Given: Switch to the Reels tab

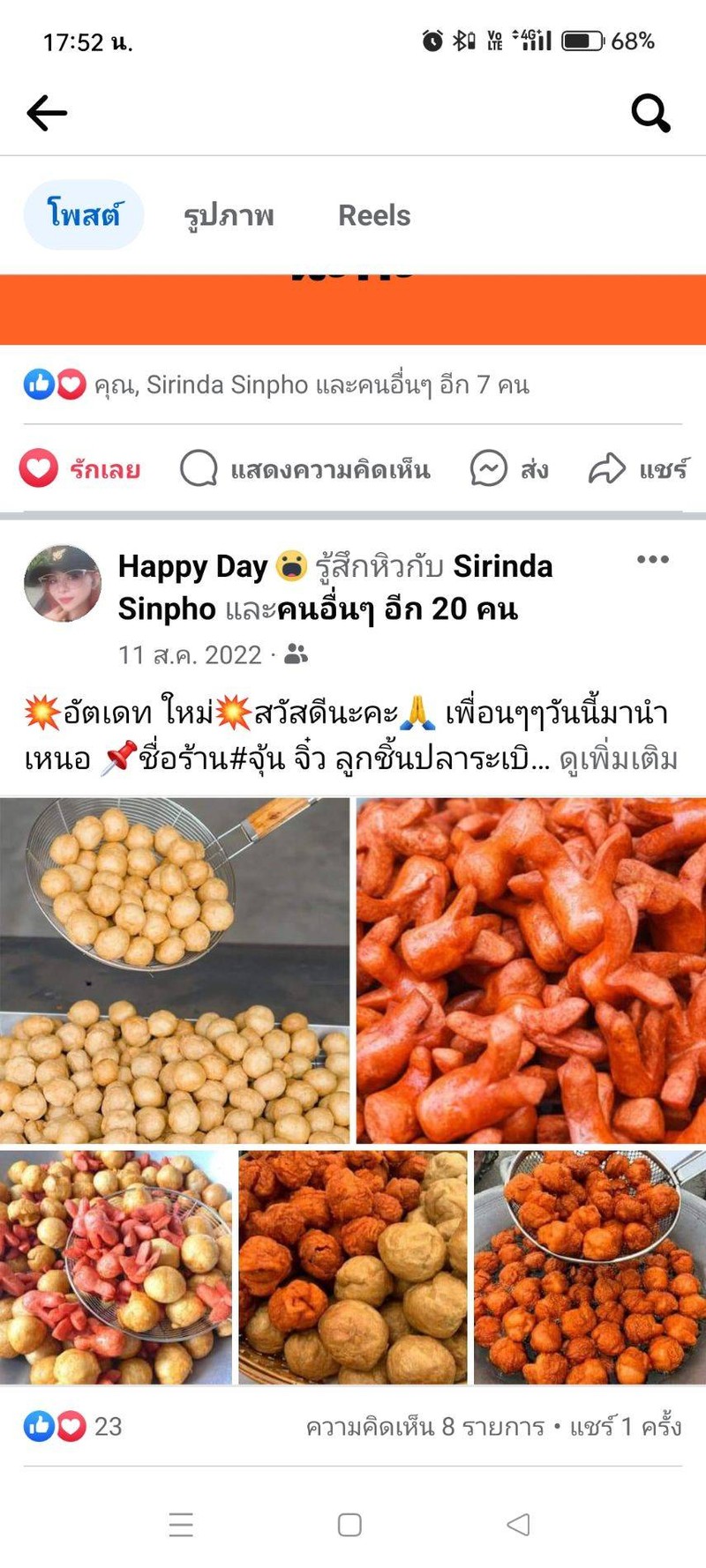Looking at the screenshot, I should pyautogui.click(x=374, y=215).
